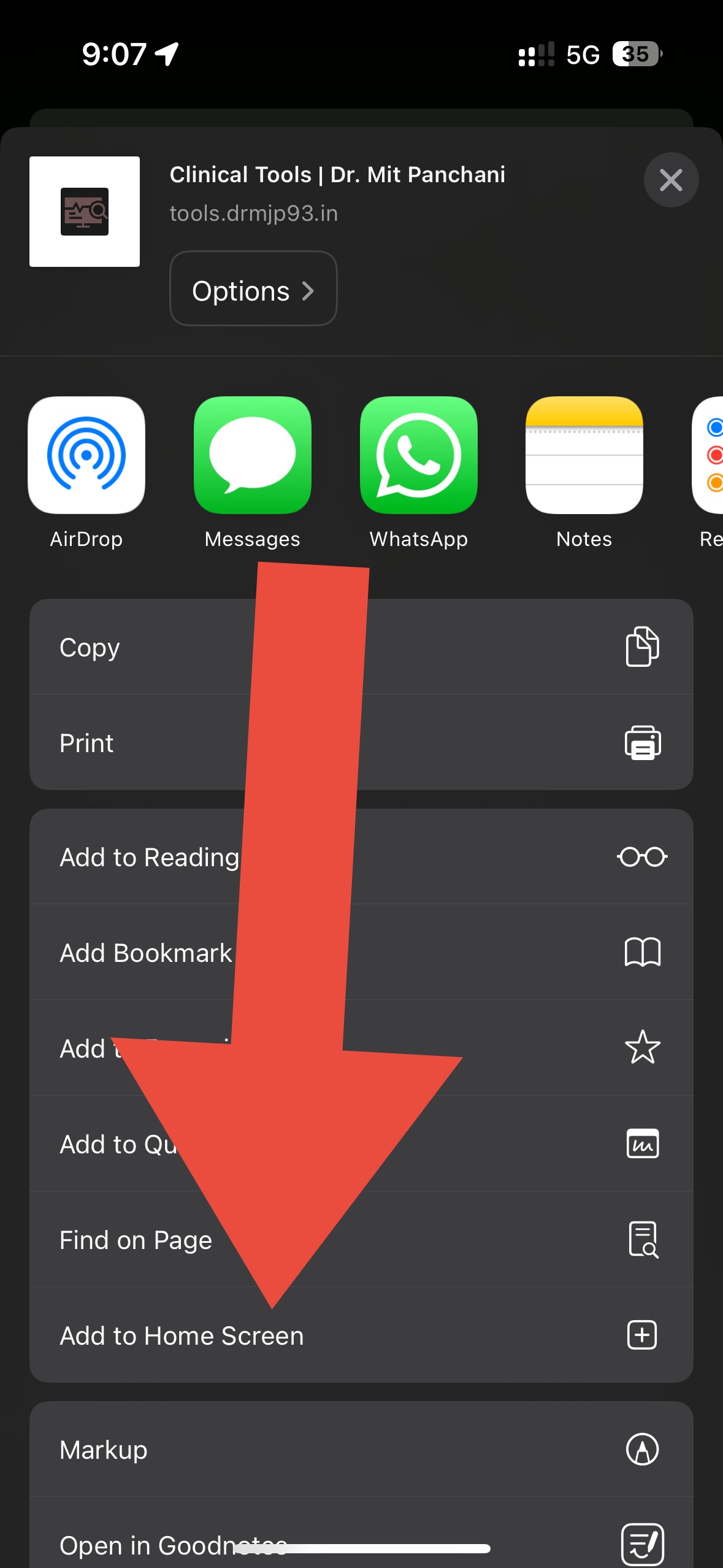723x1568 pixels.
Task: Tap Add to Home Screen
Action: tap(429, 1335)
